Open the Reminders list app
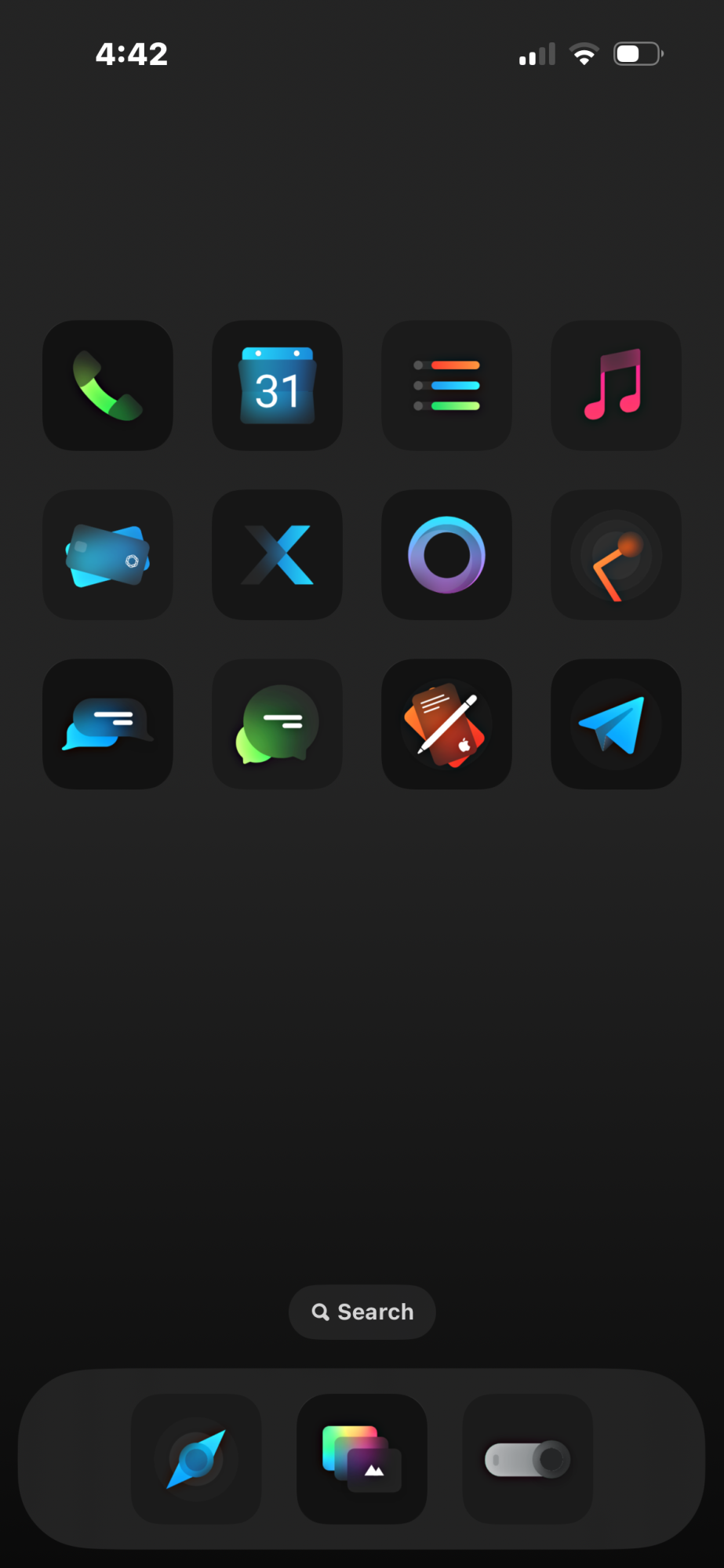 tap(446, 385)
